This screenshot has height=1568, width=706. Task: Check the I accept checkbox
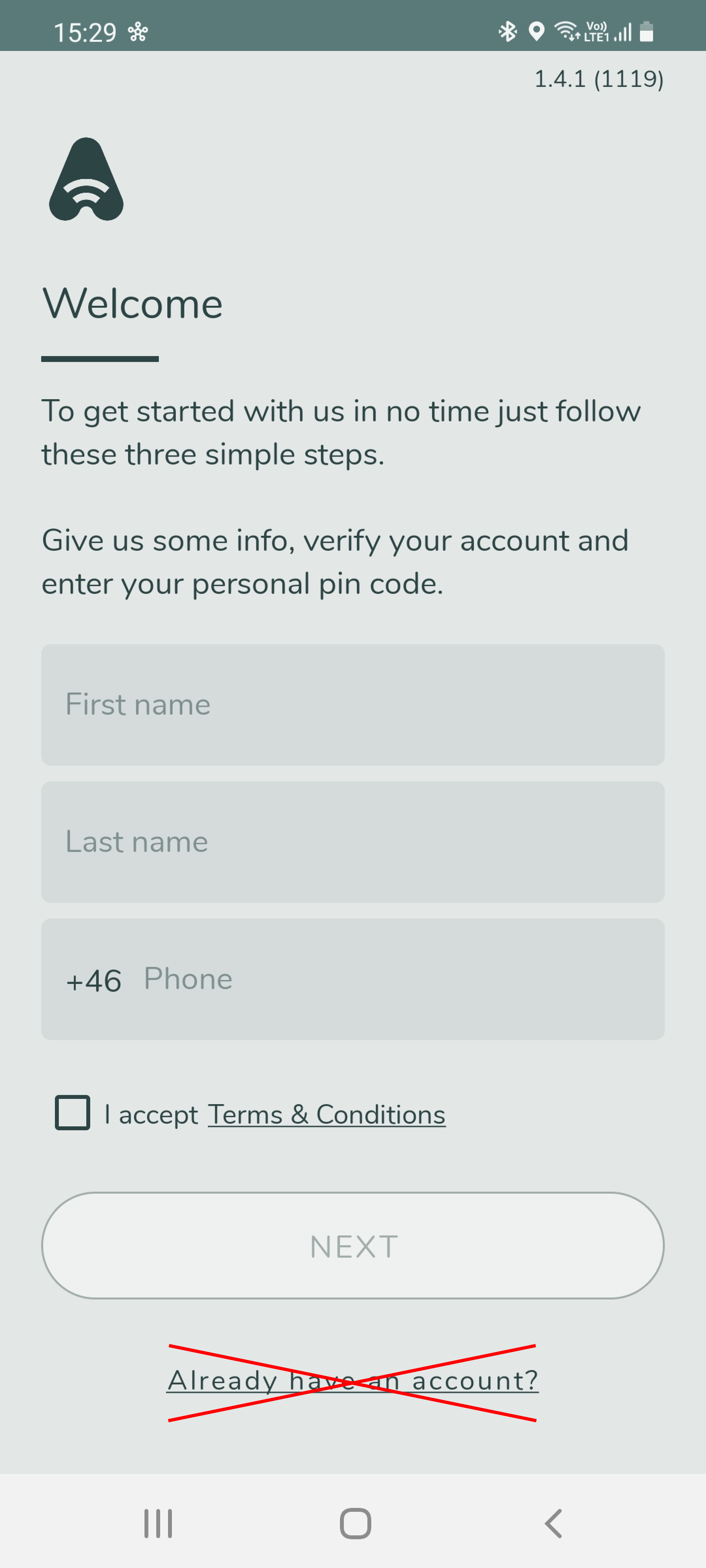pos(73,1113)
